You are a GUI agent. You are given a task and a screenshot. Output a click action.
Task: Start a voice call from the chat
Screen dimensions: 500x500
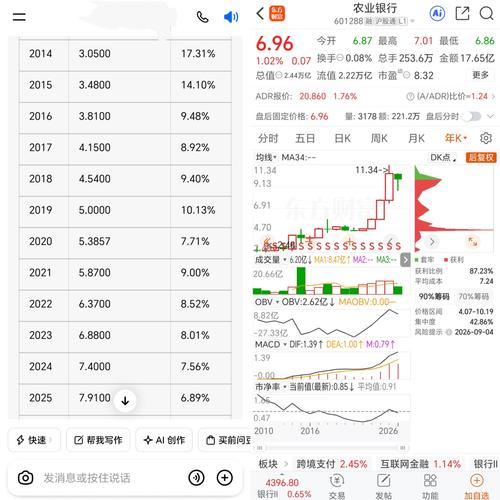click(x=202, y=17)
